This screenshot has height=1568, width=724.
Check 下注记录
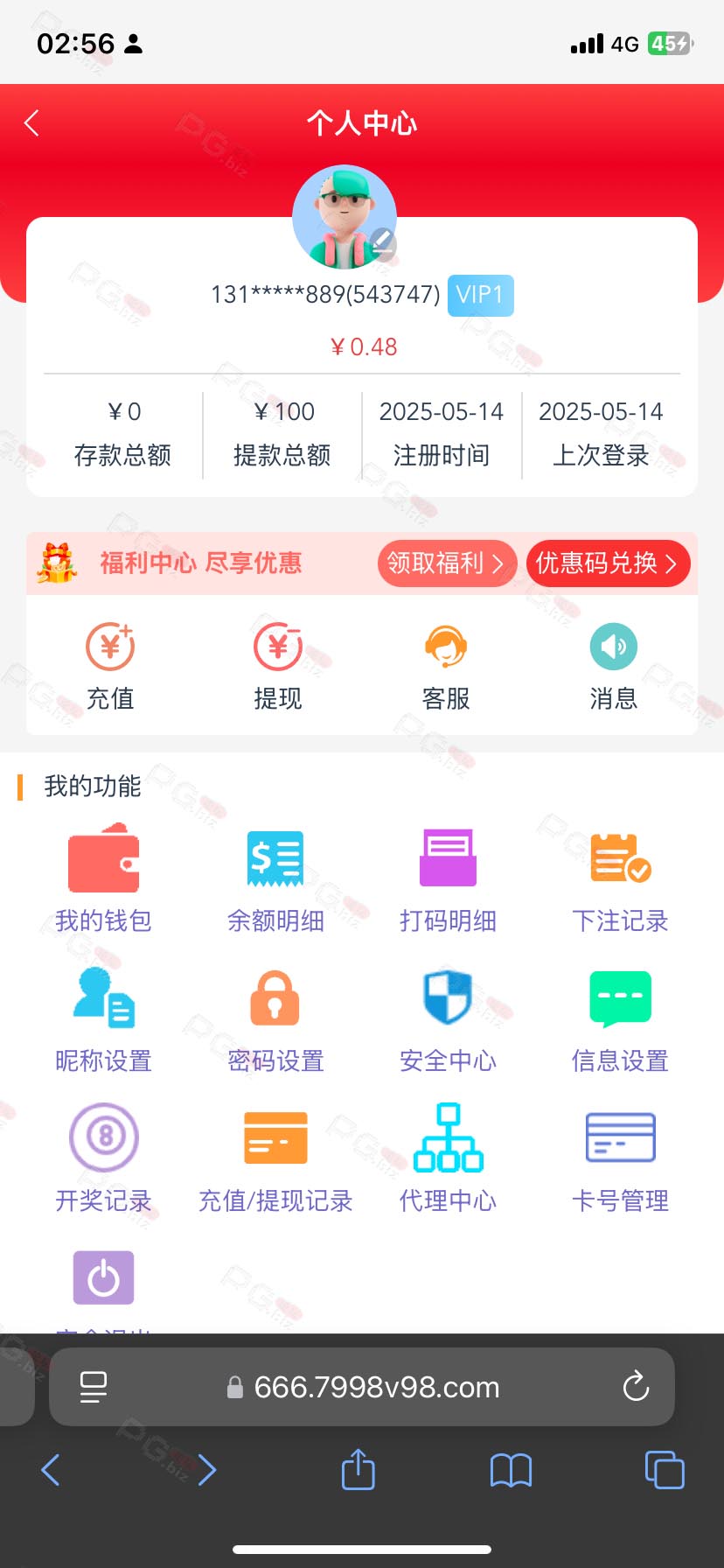click(x=620, y=879)
